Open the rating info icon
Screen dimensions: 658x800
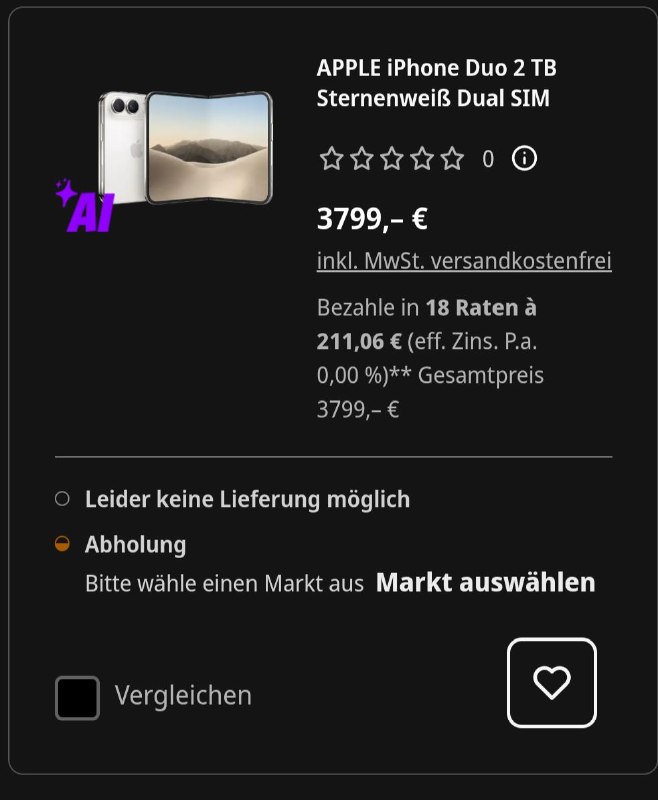pyautogui.click(x=524, y=159)
